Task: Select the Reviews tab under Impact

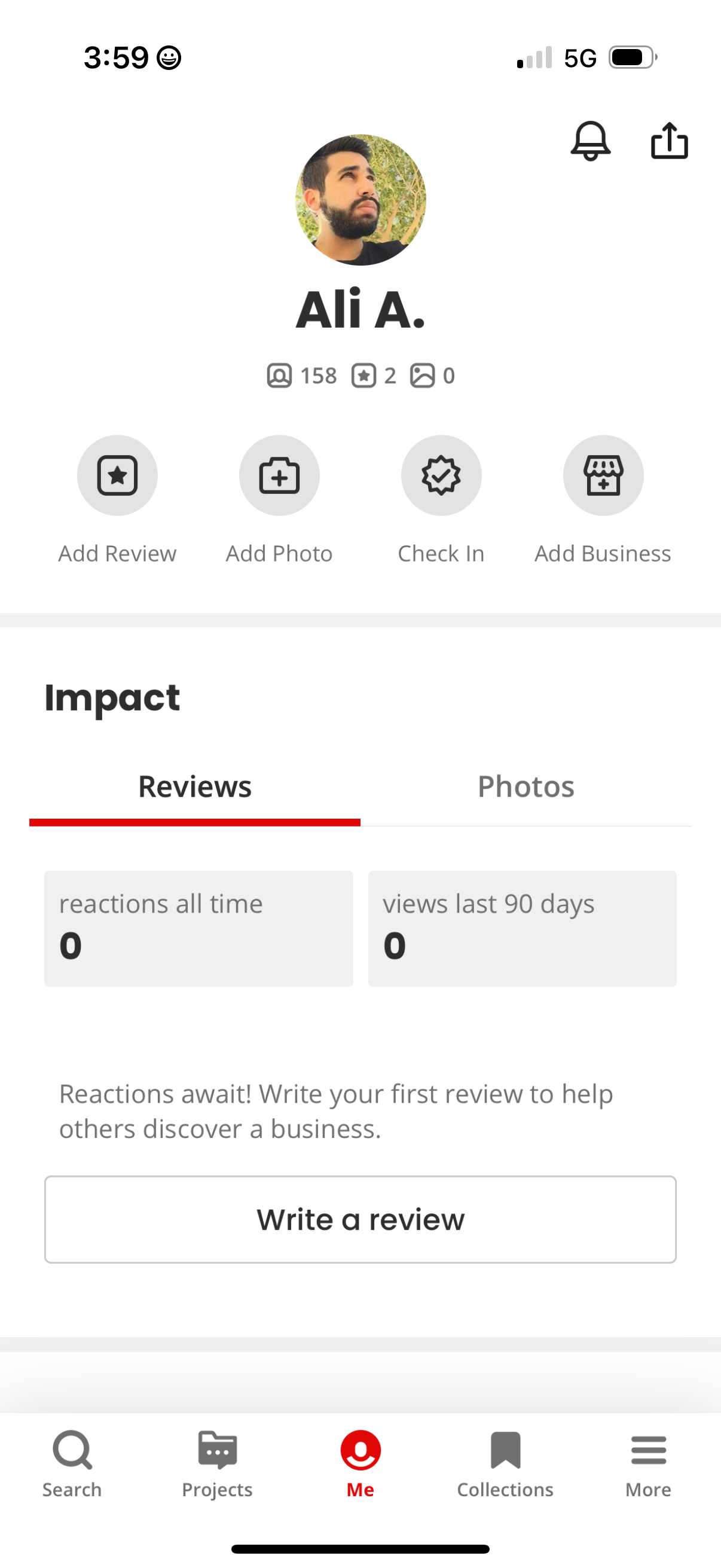Action: 195,786
